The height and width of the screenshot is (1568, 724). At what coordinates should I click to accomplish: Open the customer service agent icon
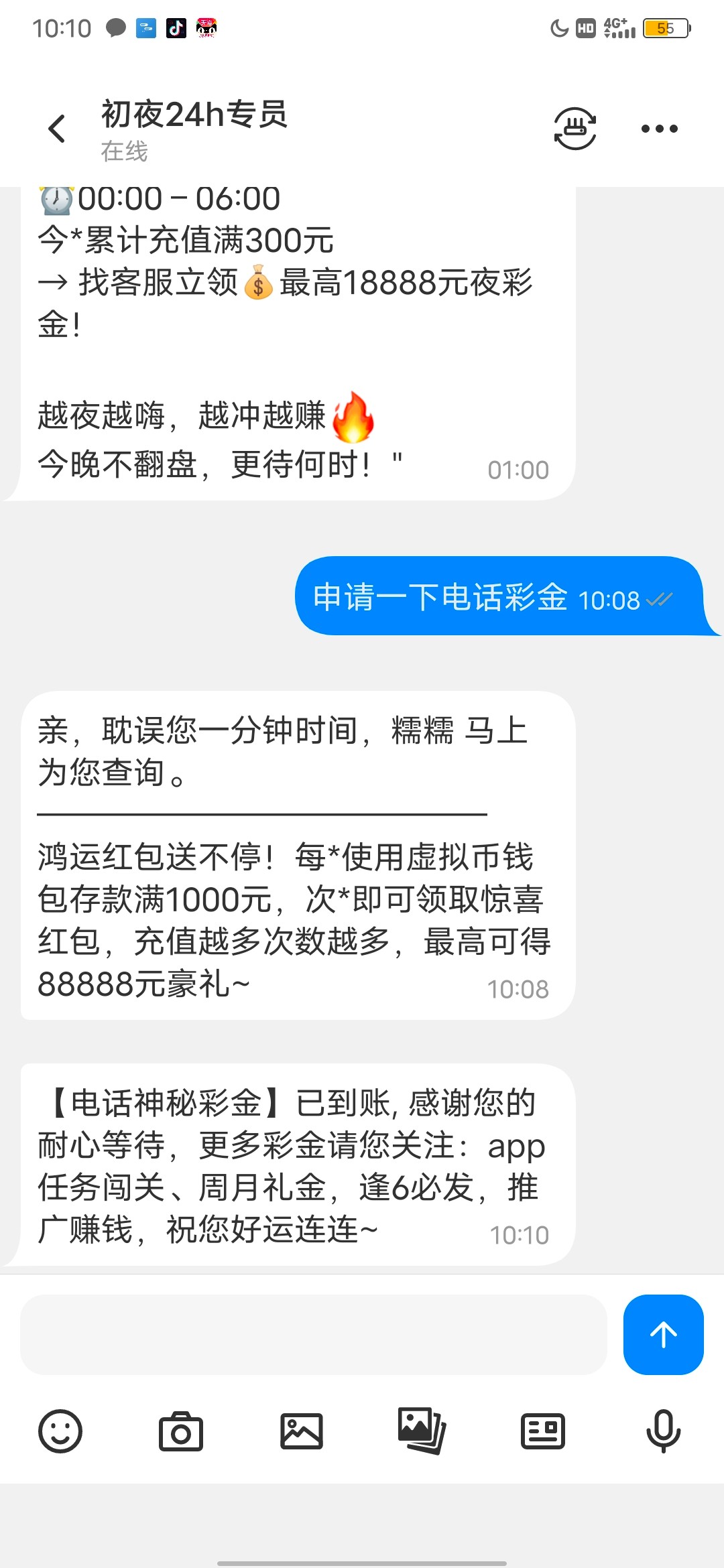(x=575, y=128)
